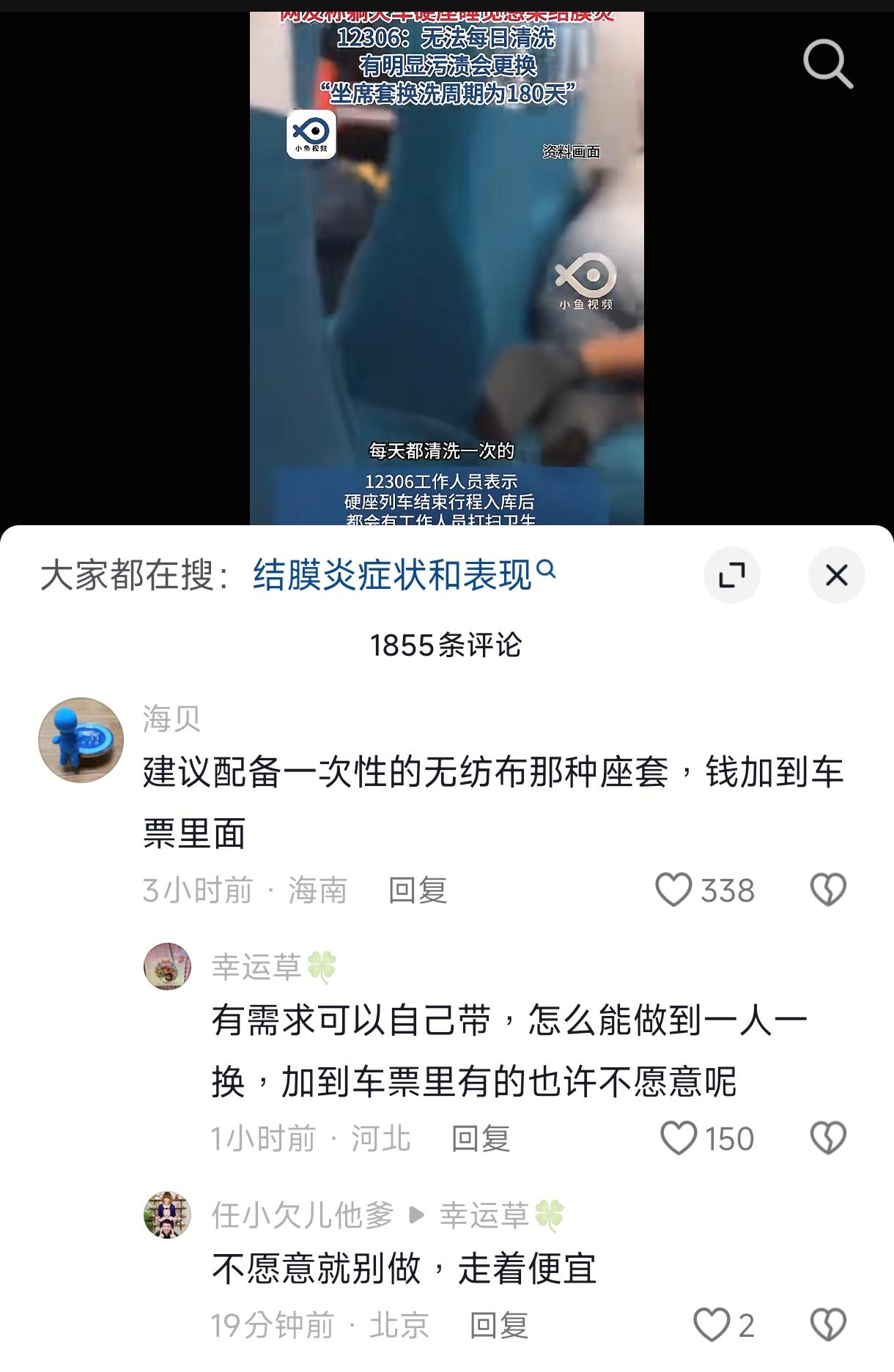Reply to 任小欠儿他爹's comment

click(498, 1326)
